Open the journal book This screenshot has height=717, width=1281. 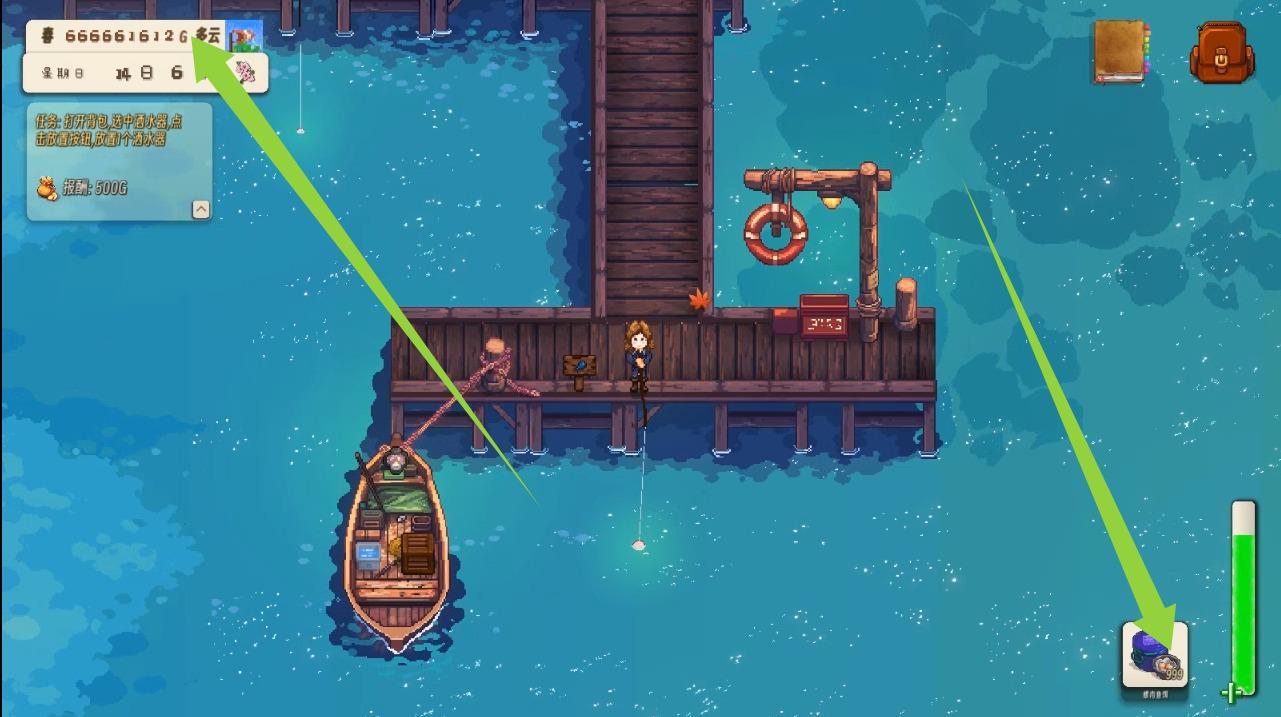click(x=1121, y=52)
